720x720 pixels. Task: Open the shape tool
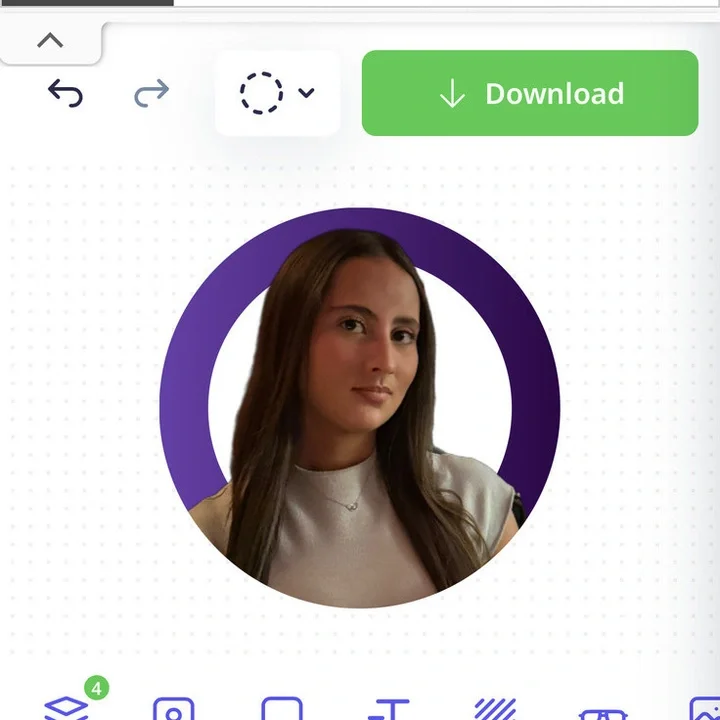pos(281,708)
